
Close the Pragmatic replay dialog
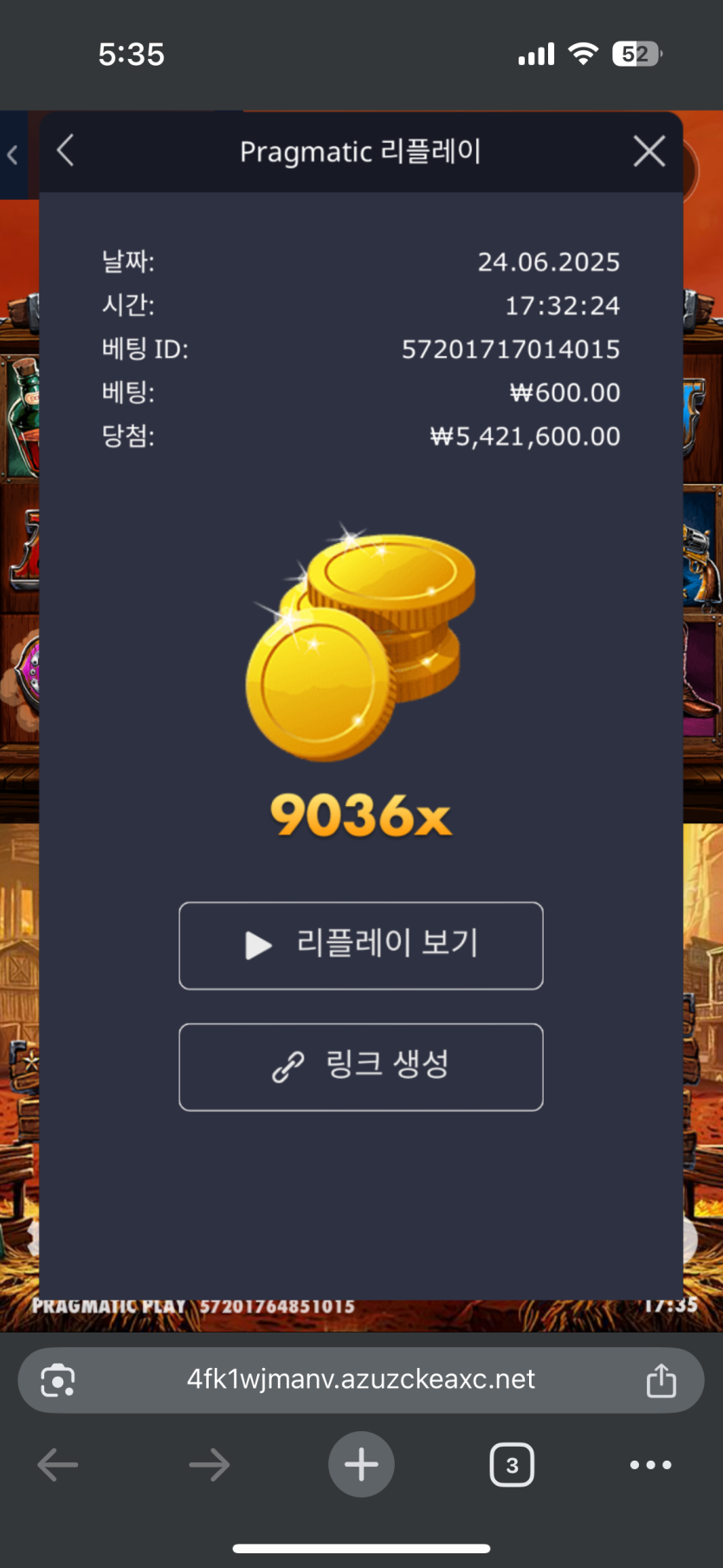pyautogui.click(x=649, y=152)
